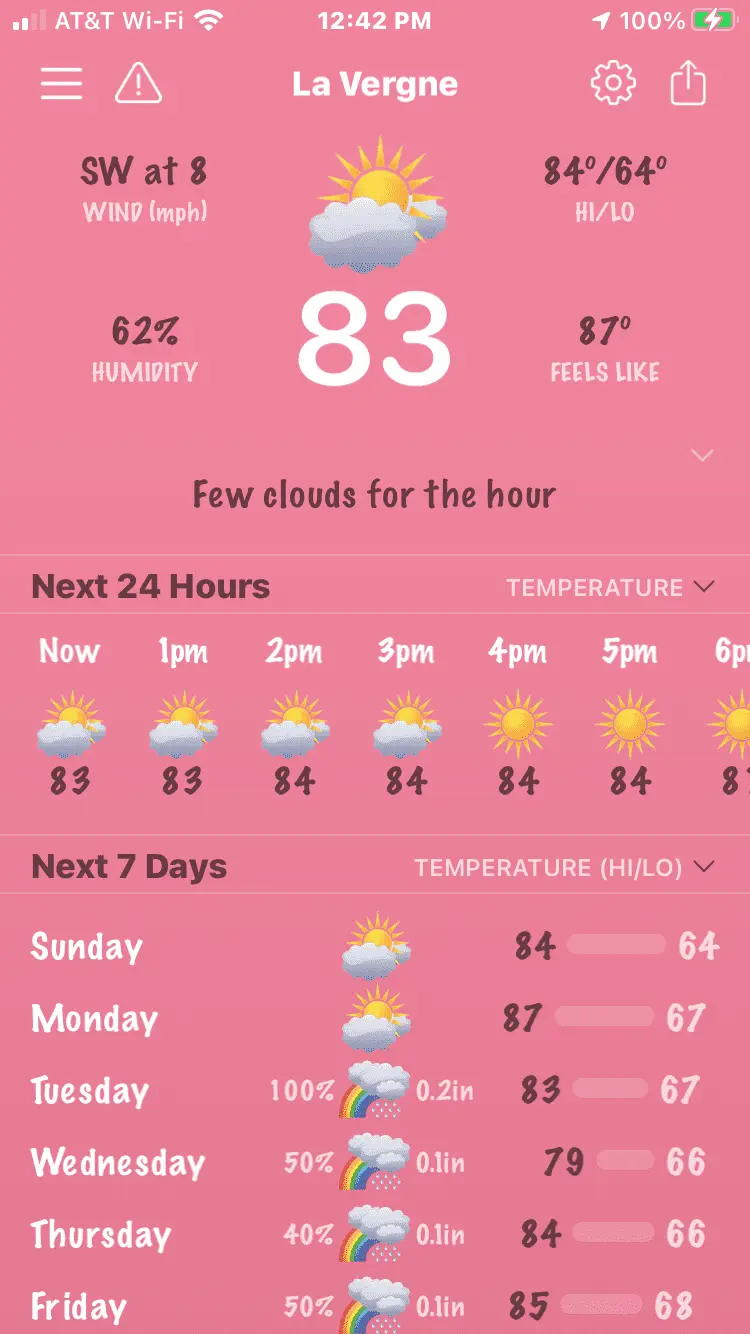This screenshot has width=750, height=1334.
Task: View Wednesday's forecast details
Action: [x=375, y=1162]
